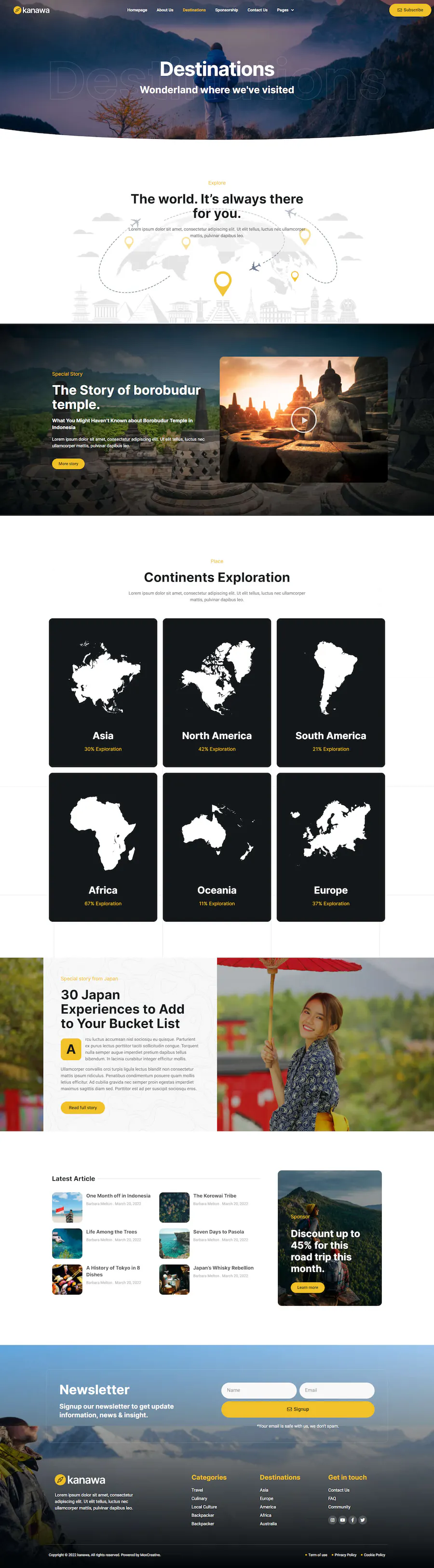Tap the More story button
Image resolution: width=434 pixels, height=1568 pixels.
[x=68, y=464]
